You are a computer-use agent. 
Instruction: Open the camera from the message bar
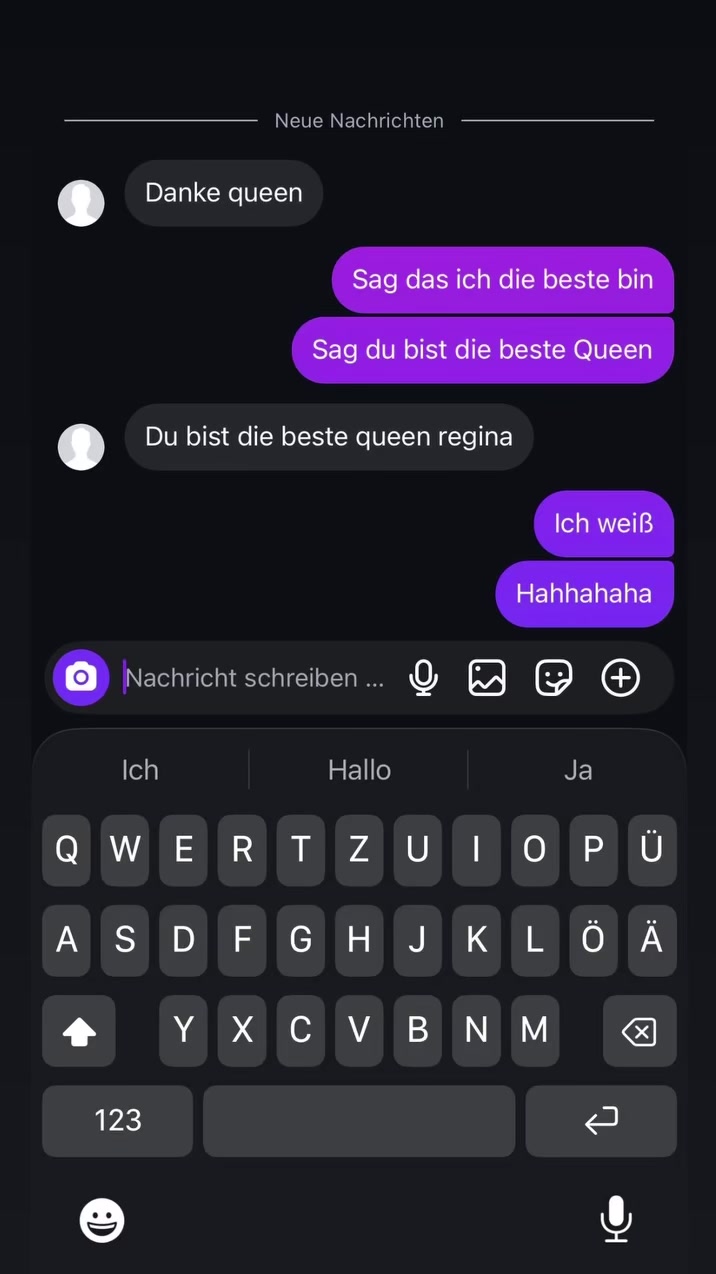pyautogui.click(x=81, y=677)
